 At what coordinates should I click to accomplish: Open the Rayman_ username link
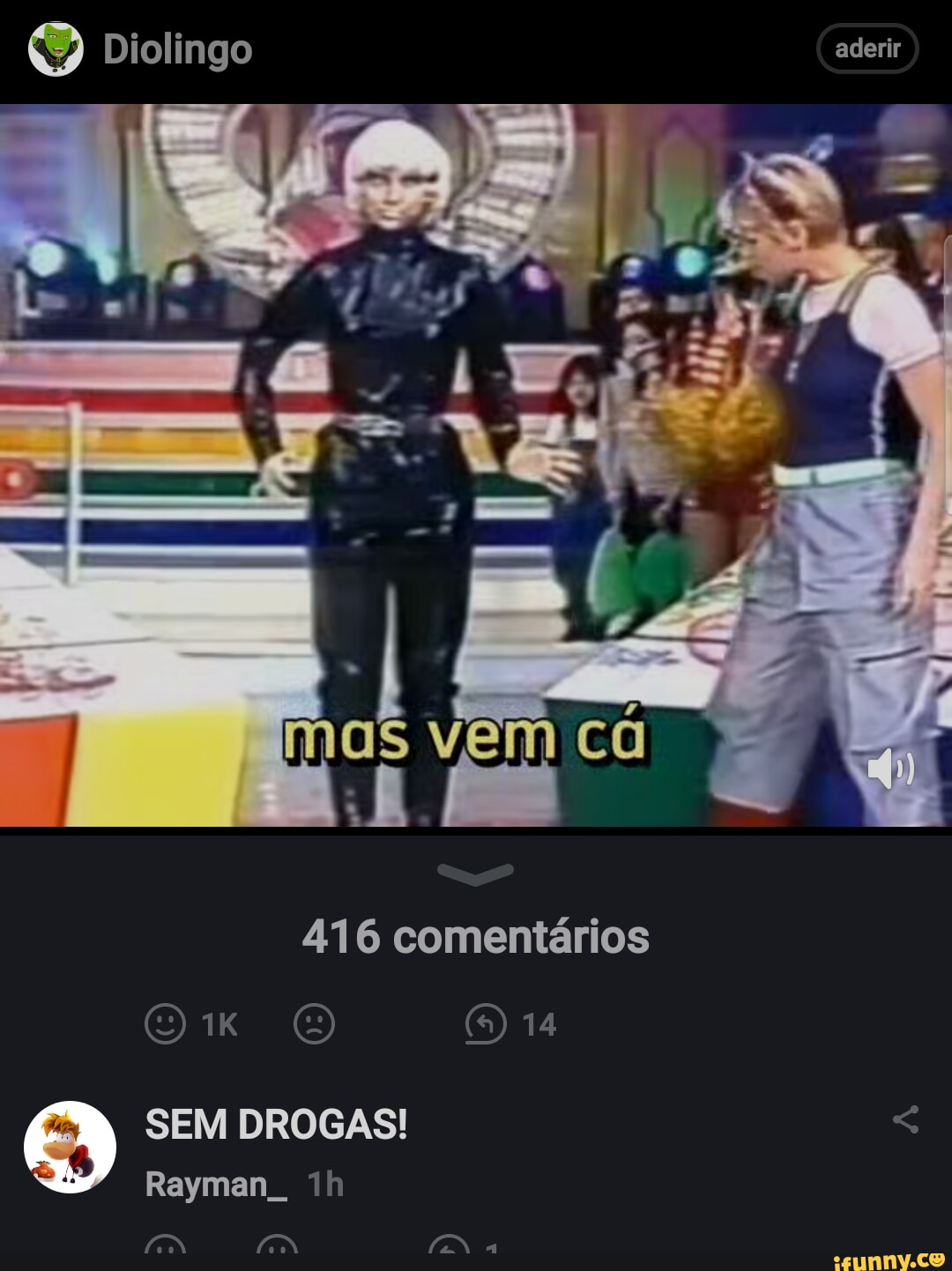coord(216,1185)
